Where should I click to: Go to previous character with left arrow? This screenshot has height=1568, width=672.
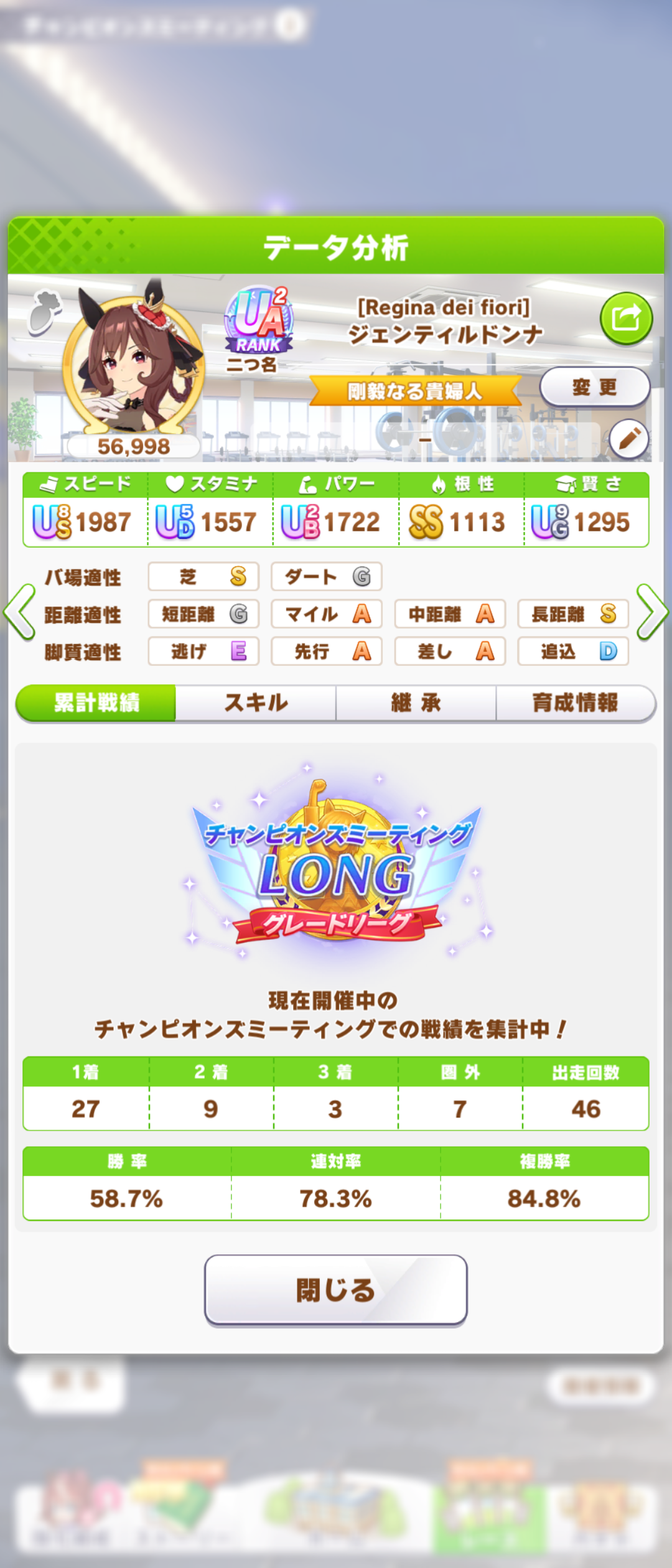click(x=19, y=612)
